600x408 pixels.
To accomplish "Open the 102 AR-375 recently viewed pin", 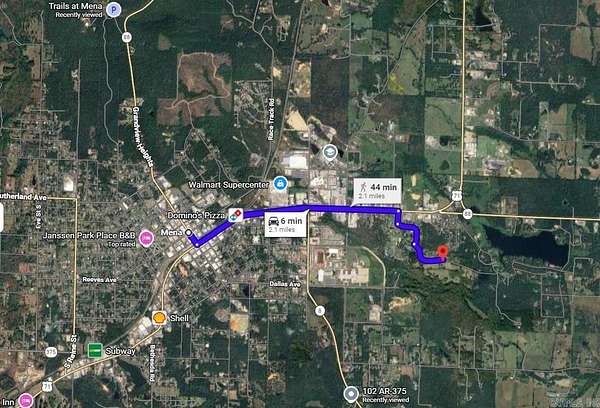I will [350, 394].
